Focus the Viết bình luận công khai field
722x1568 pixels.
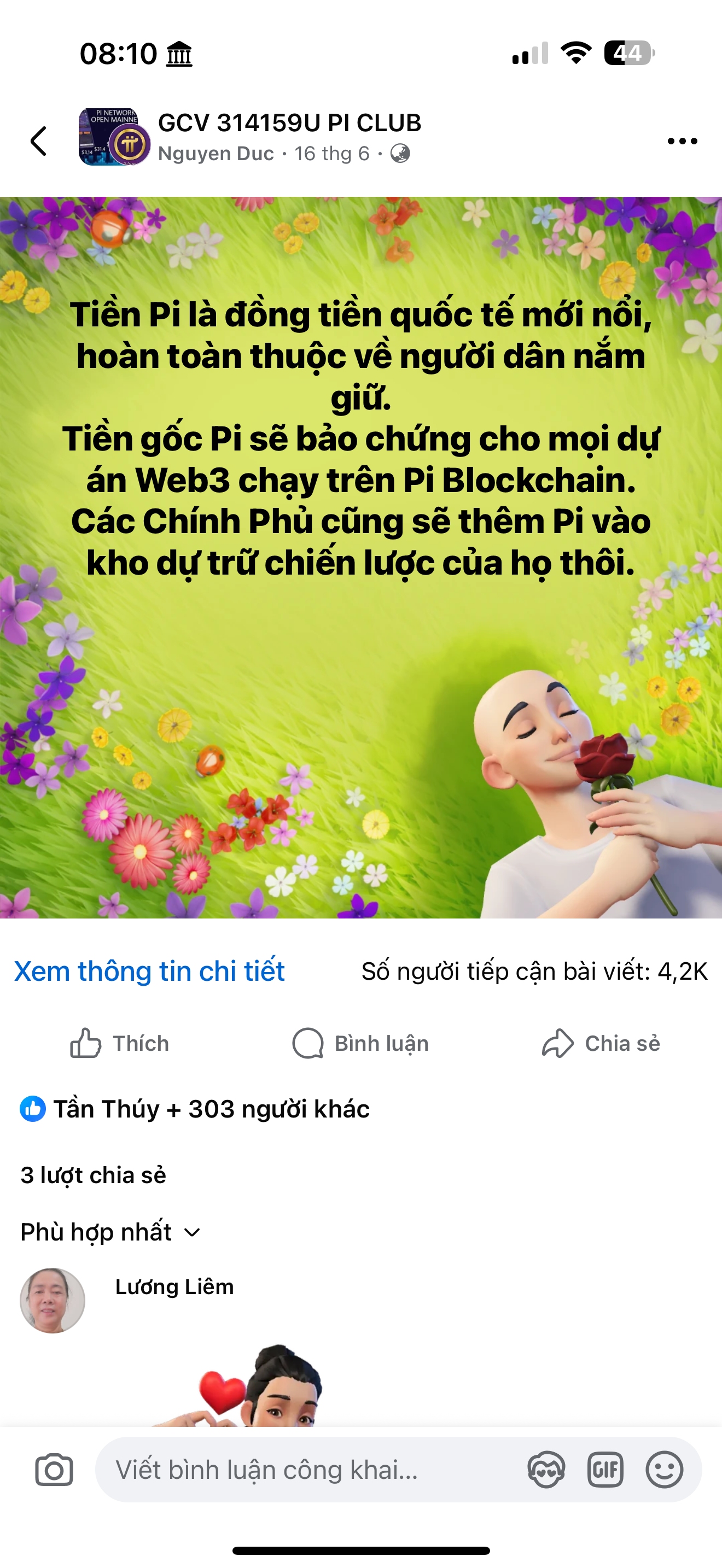304,1470
